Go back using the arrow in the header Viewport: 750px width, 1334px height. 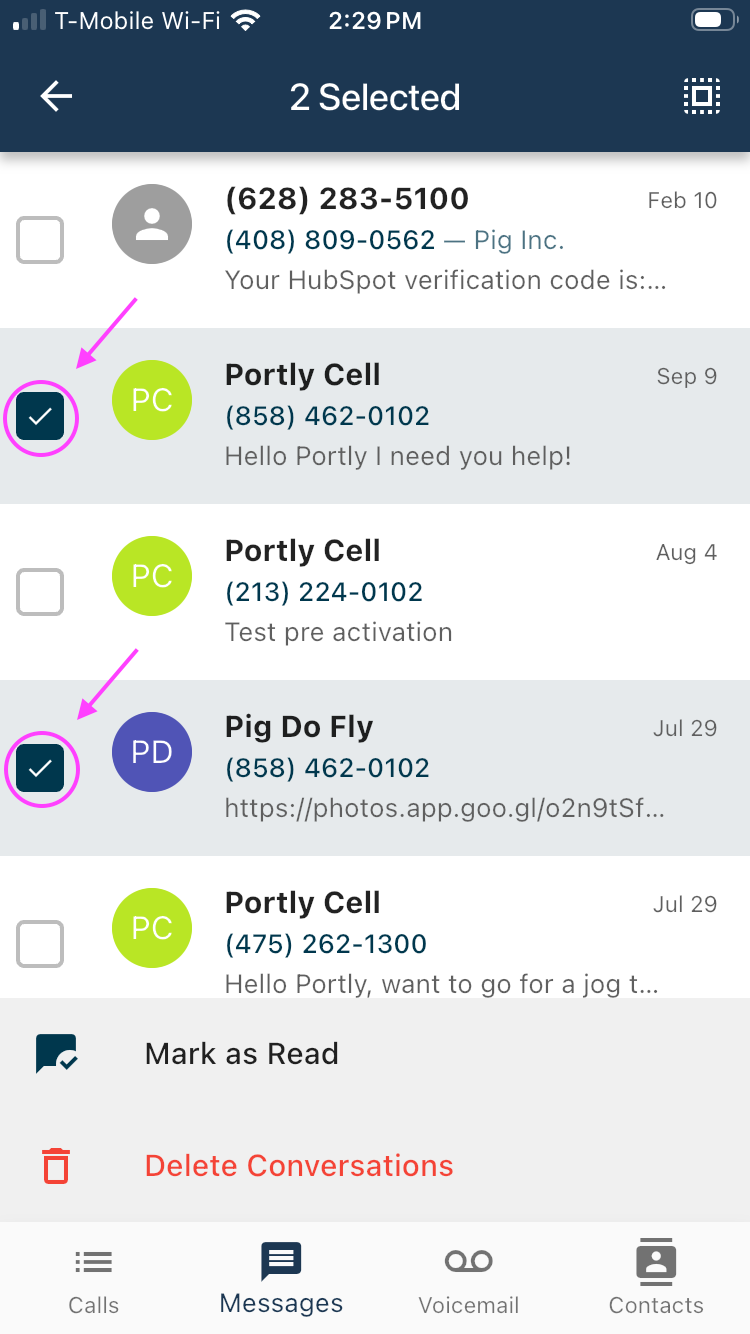[x=56, y=97]
